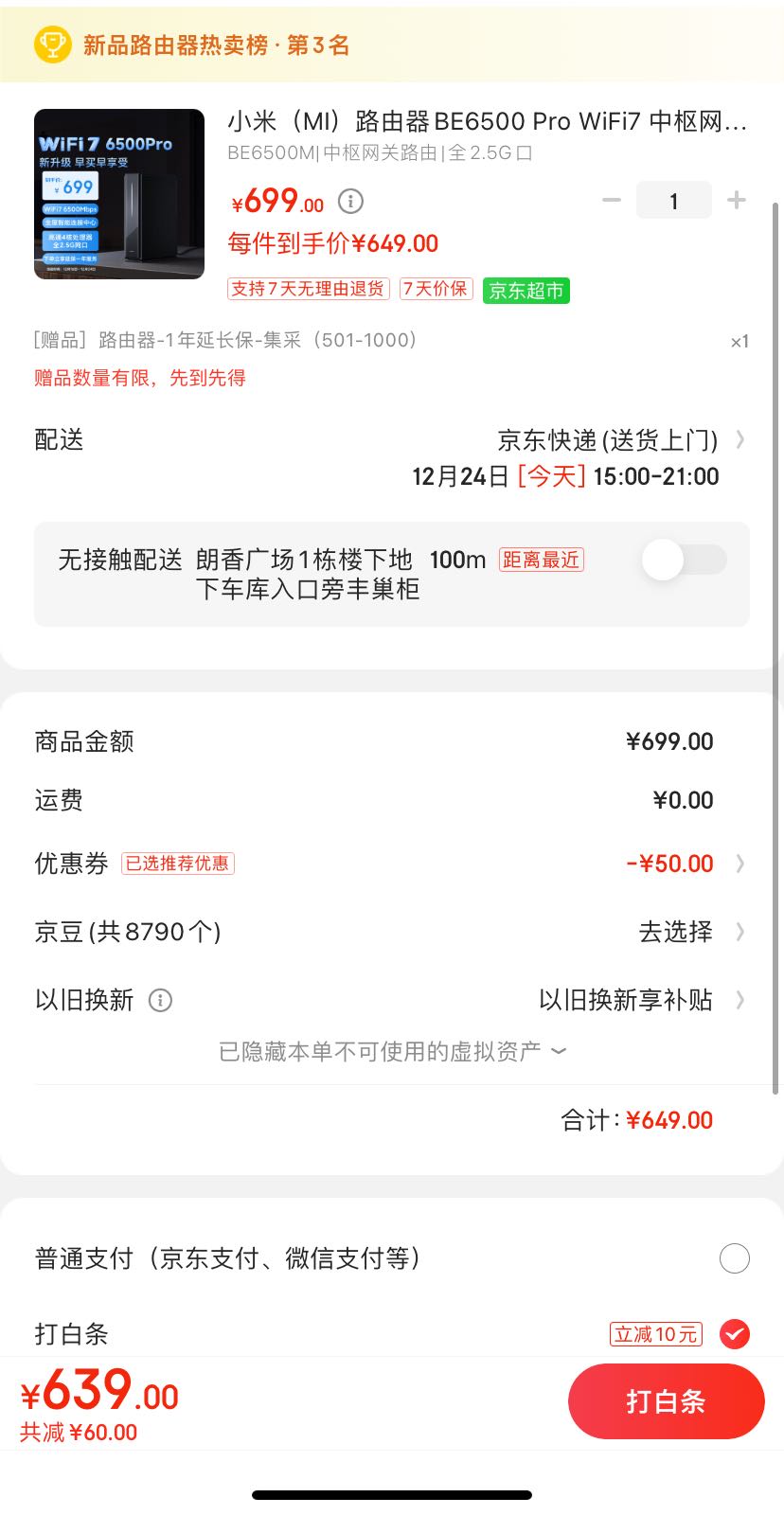The width and height of the screenshot is (784, 1515).
Task: Click the trophy icon in the hot-sale ranking banner
Action: pyautogui.click(x=54, y=45)
